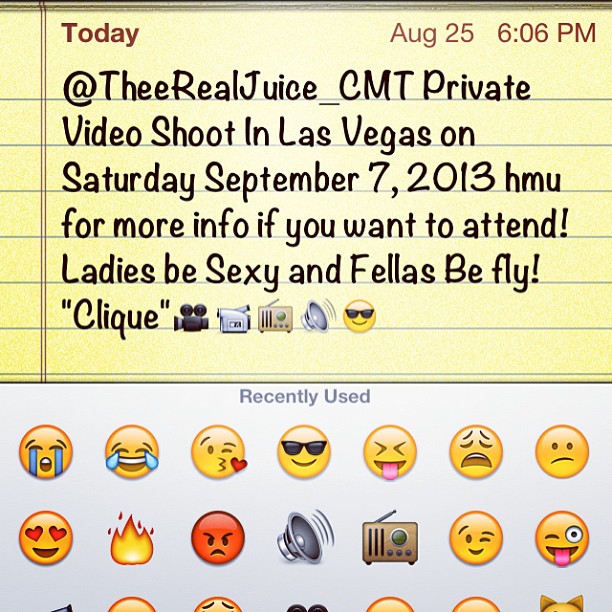Tap the red angry face emoji key
The height and width of the screenshot is (612, 612).
[x=218, y=540]
